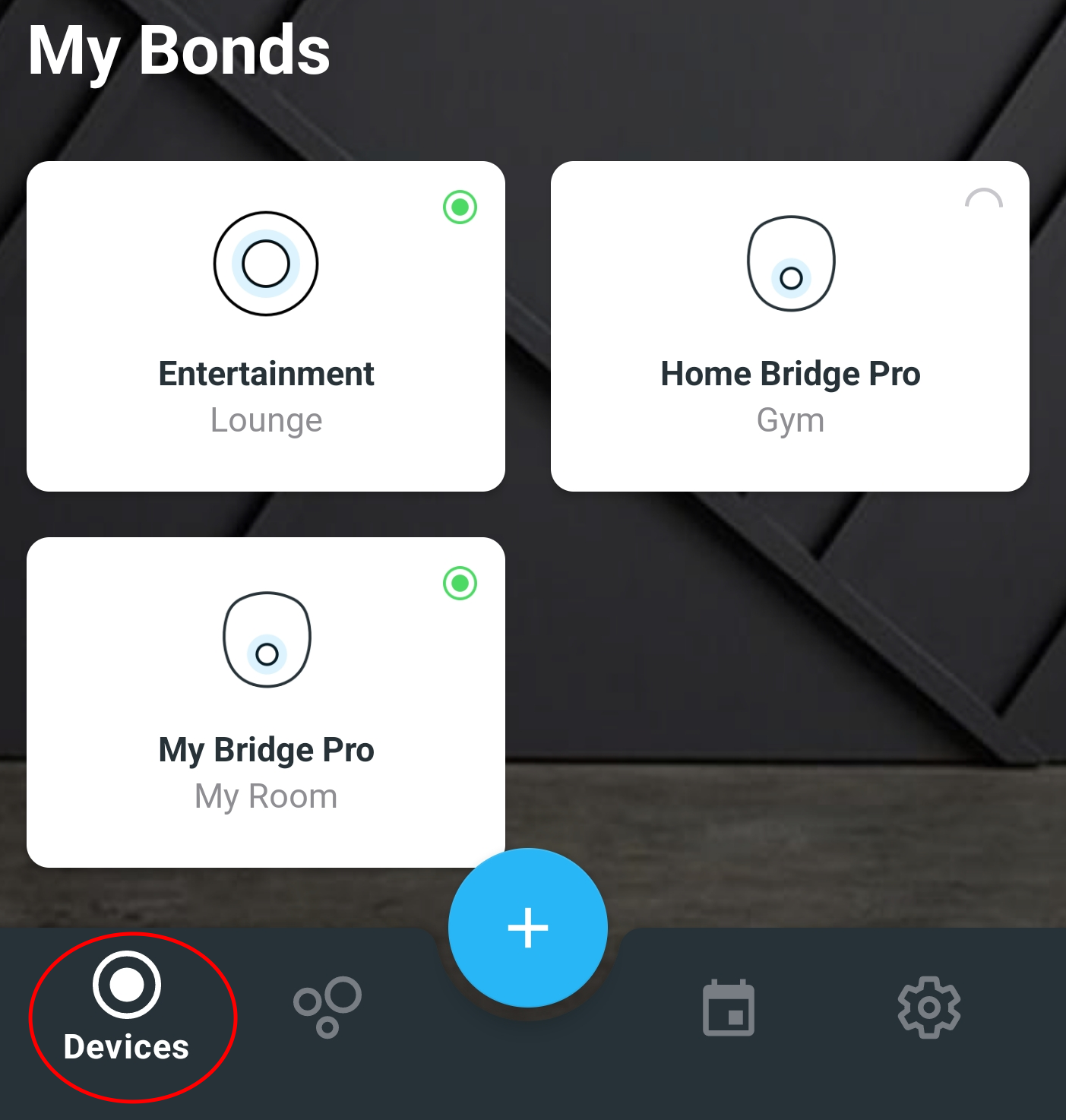Open the groups tab with circles icon

[327, 1007]
